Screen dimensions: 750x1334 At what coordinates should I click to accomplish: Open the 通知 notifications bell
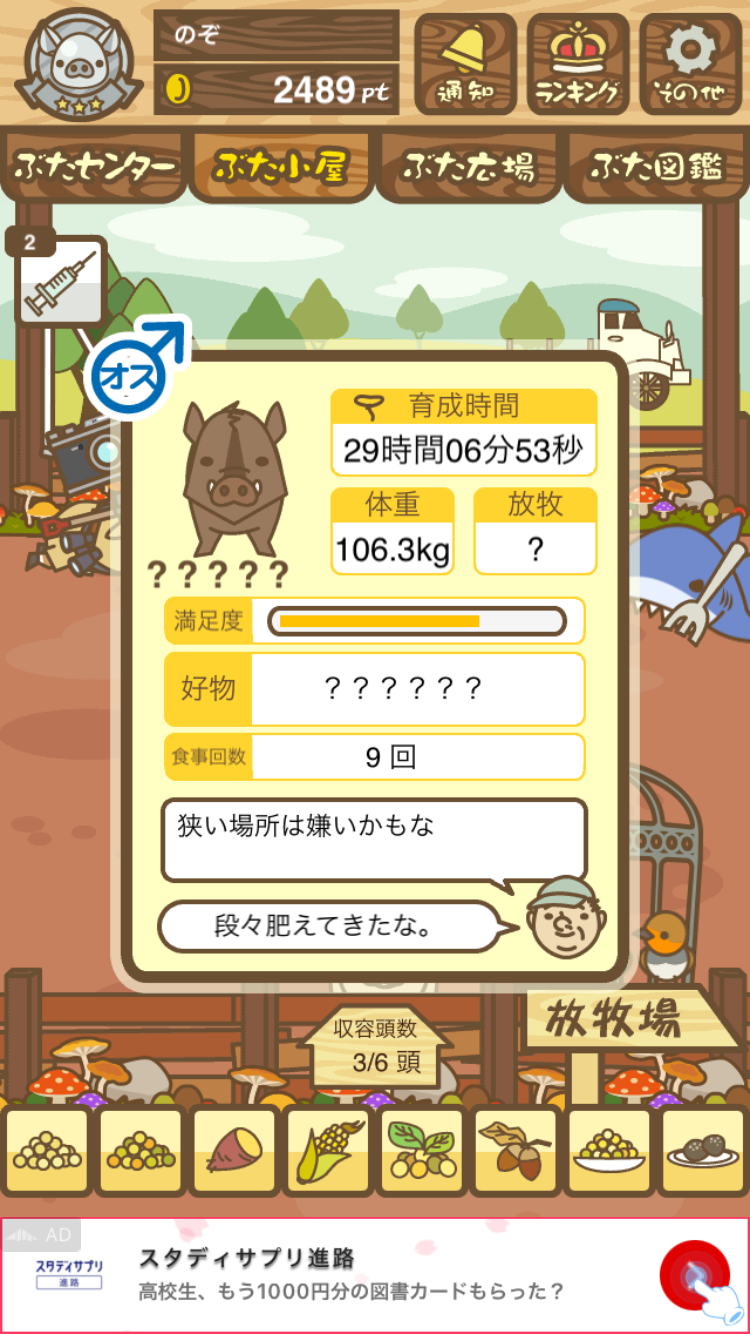coord(465,63)
